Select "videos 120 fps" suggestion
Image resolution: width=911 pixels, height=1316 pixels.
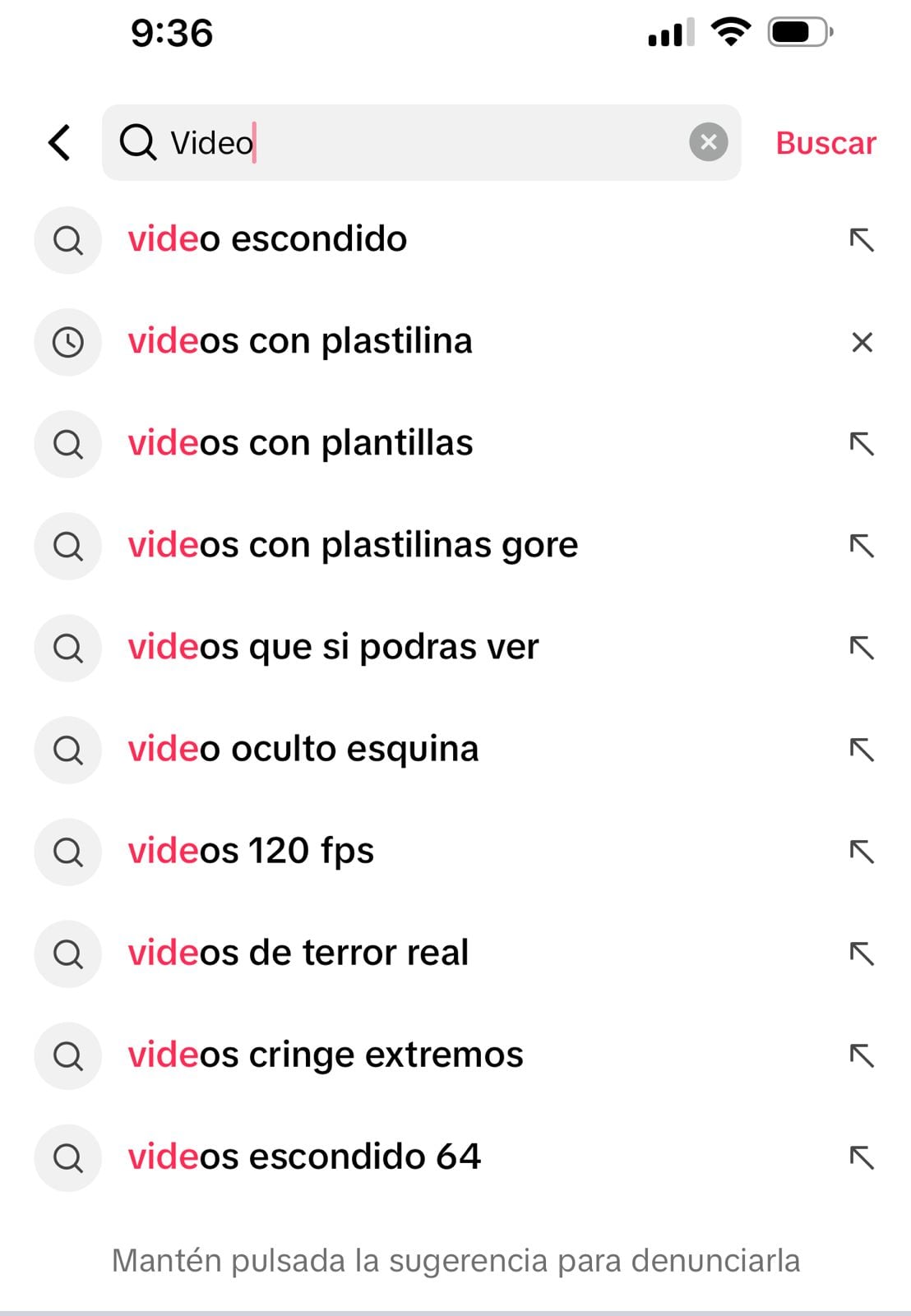[251, 851]
